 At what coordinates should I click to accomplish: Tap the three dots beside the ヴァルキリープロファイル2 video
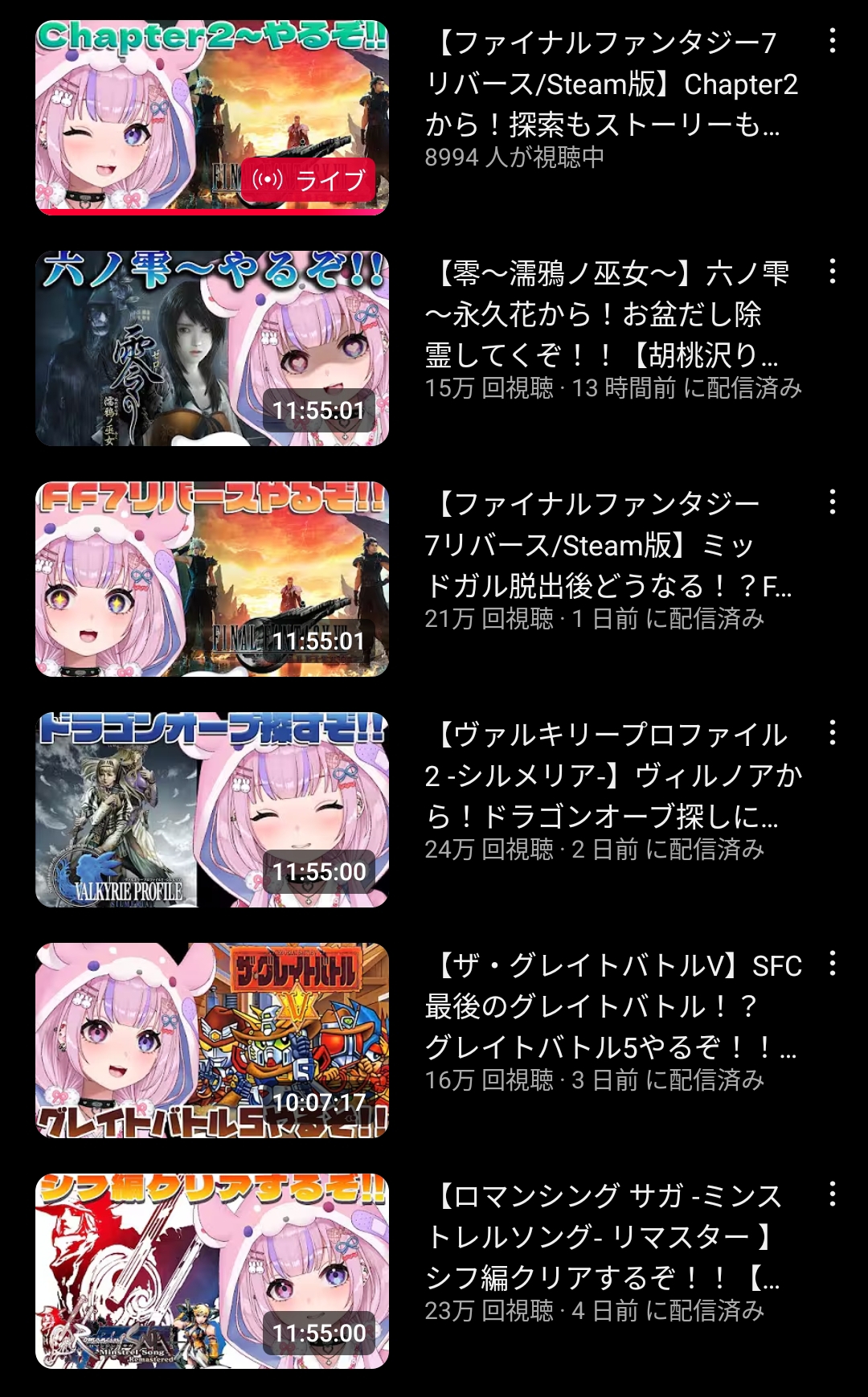833,733
